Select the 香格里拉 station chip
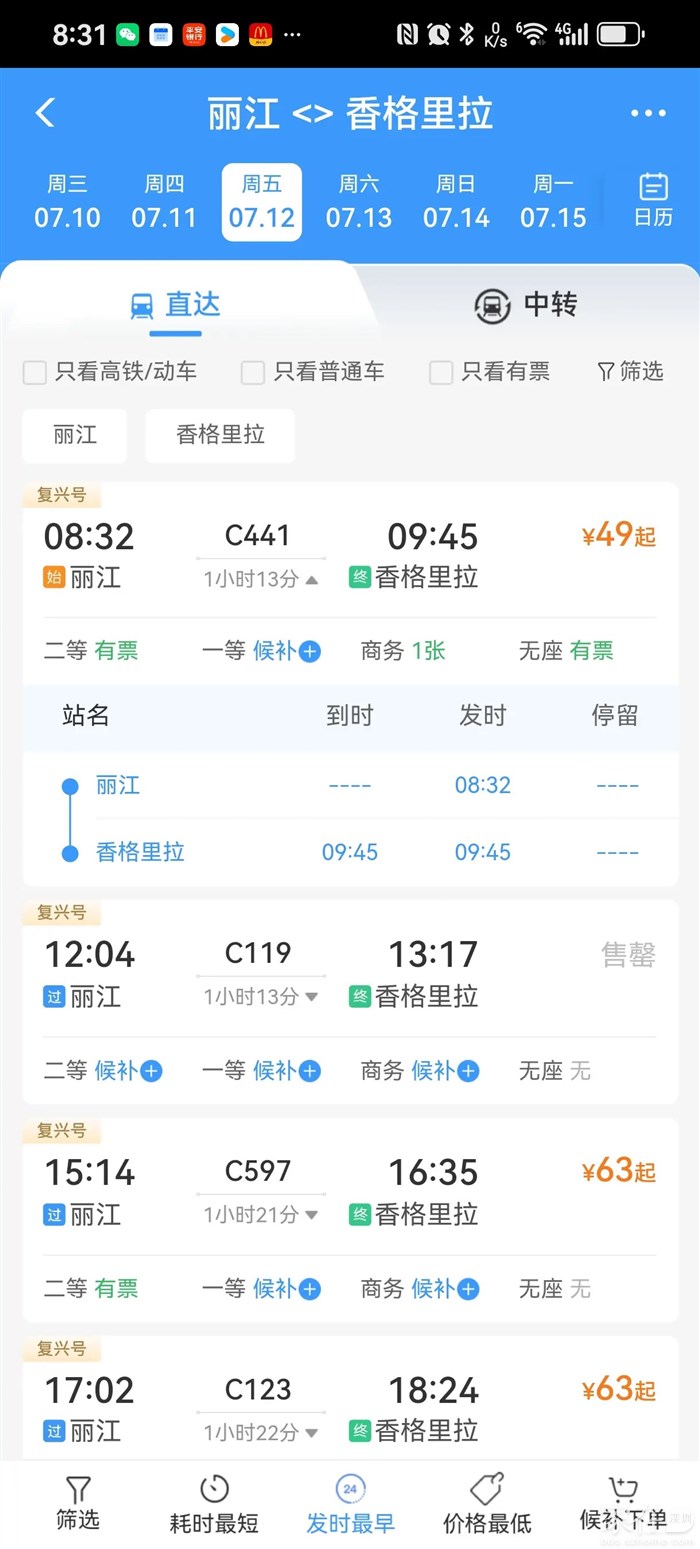The image size is (700, 1549). tap(220, 435)
